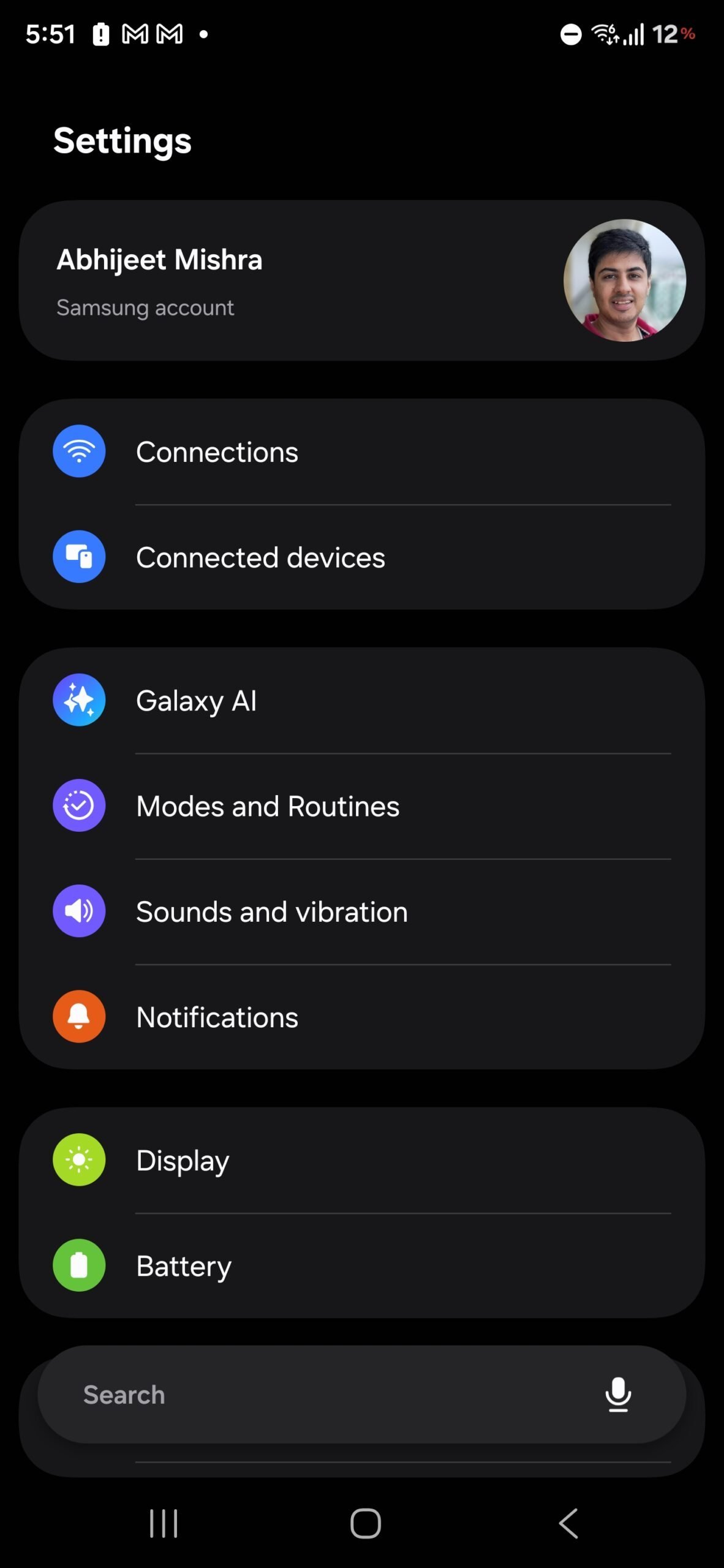Tap the Connected devices icon
The width and height of the screenshot is (724, 1568).
(x=78, y=557)
